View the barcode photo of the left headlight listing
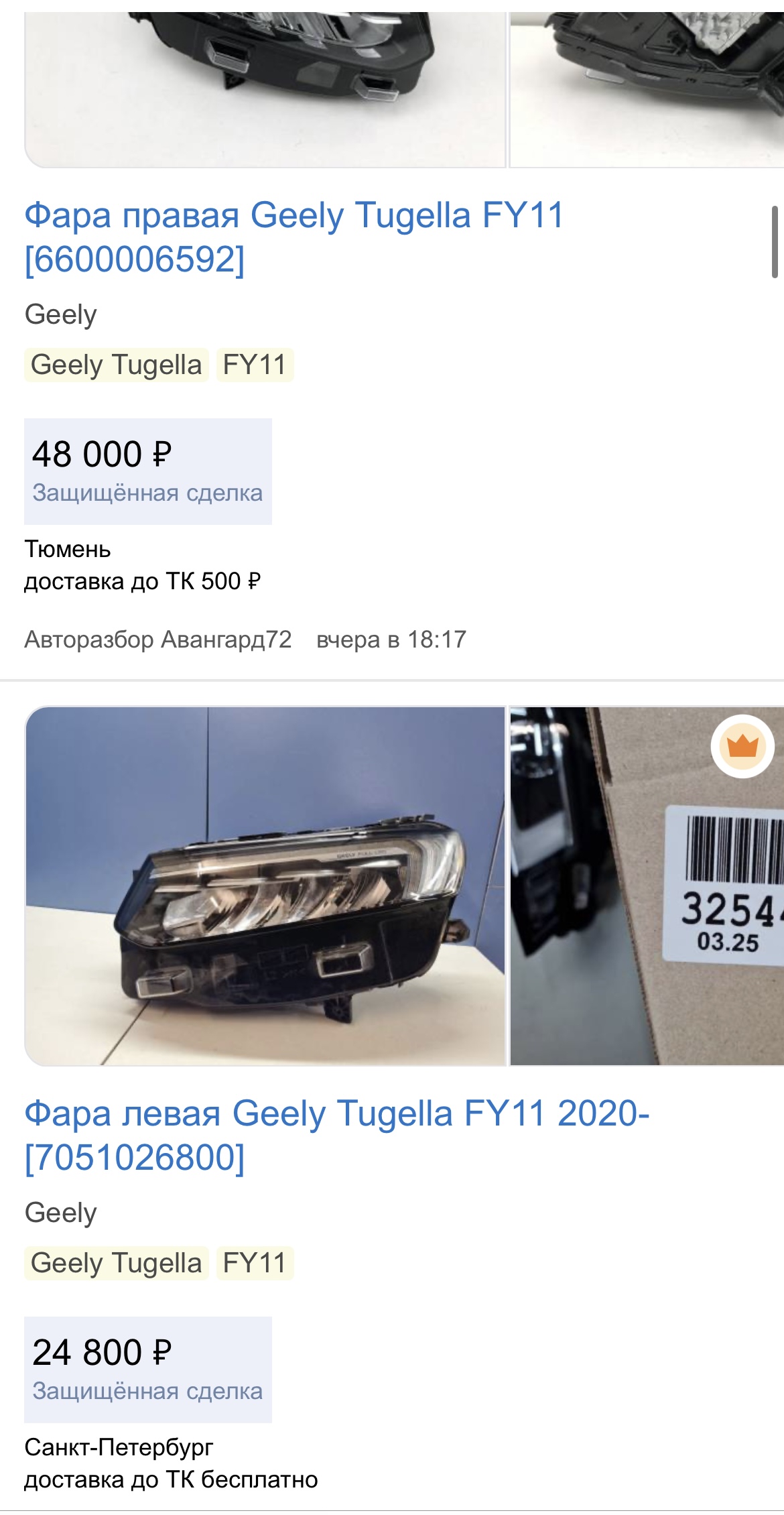 647,886
